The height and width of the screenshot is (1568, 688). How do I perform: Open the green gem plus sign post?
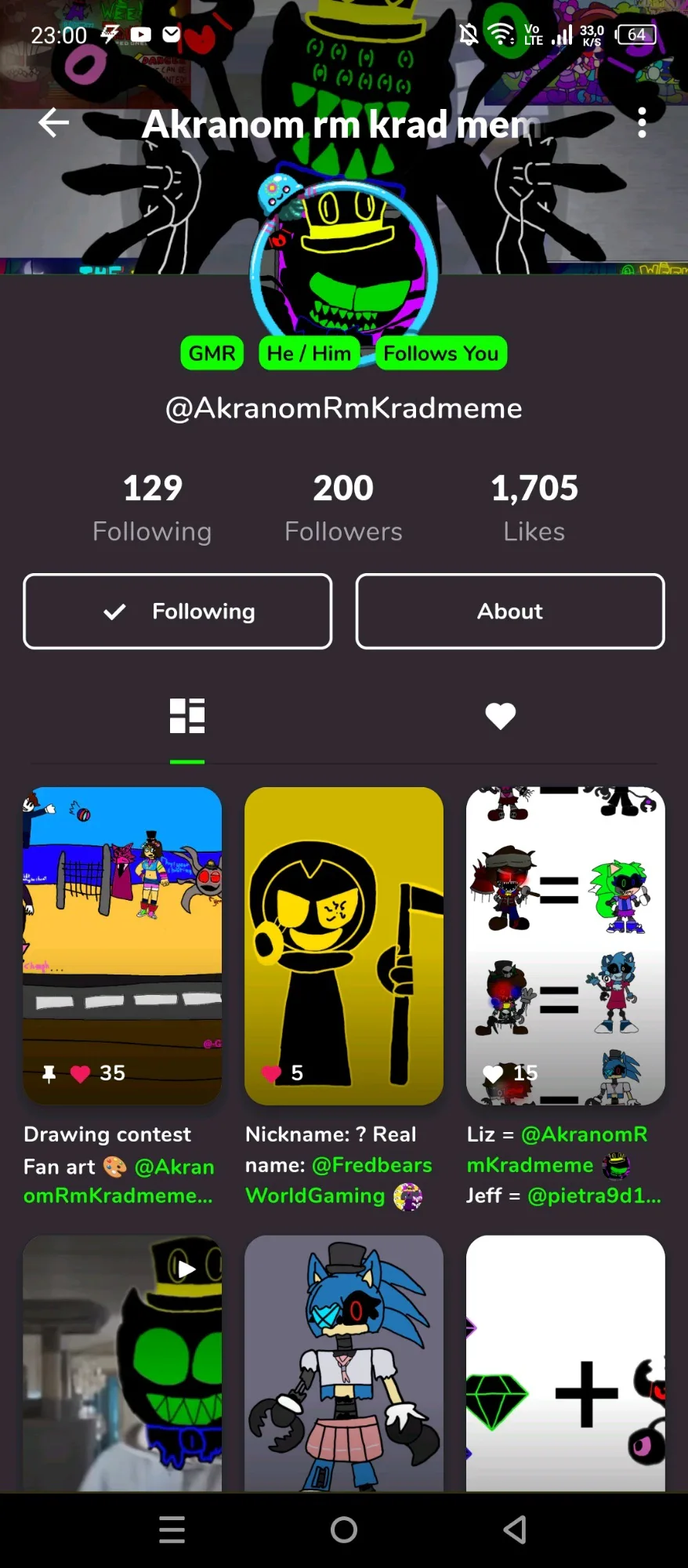(565, 1364)
